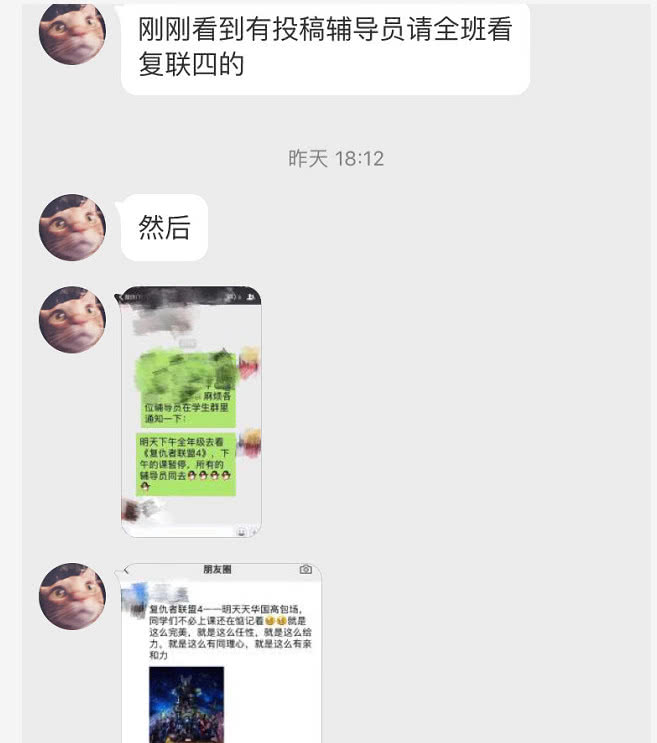Tap the avatar next to the 复联四 message
The image size is (657, 743).
[72, 33]
